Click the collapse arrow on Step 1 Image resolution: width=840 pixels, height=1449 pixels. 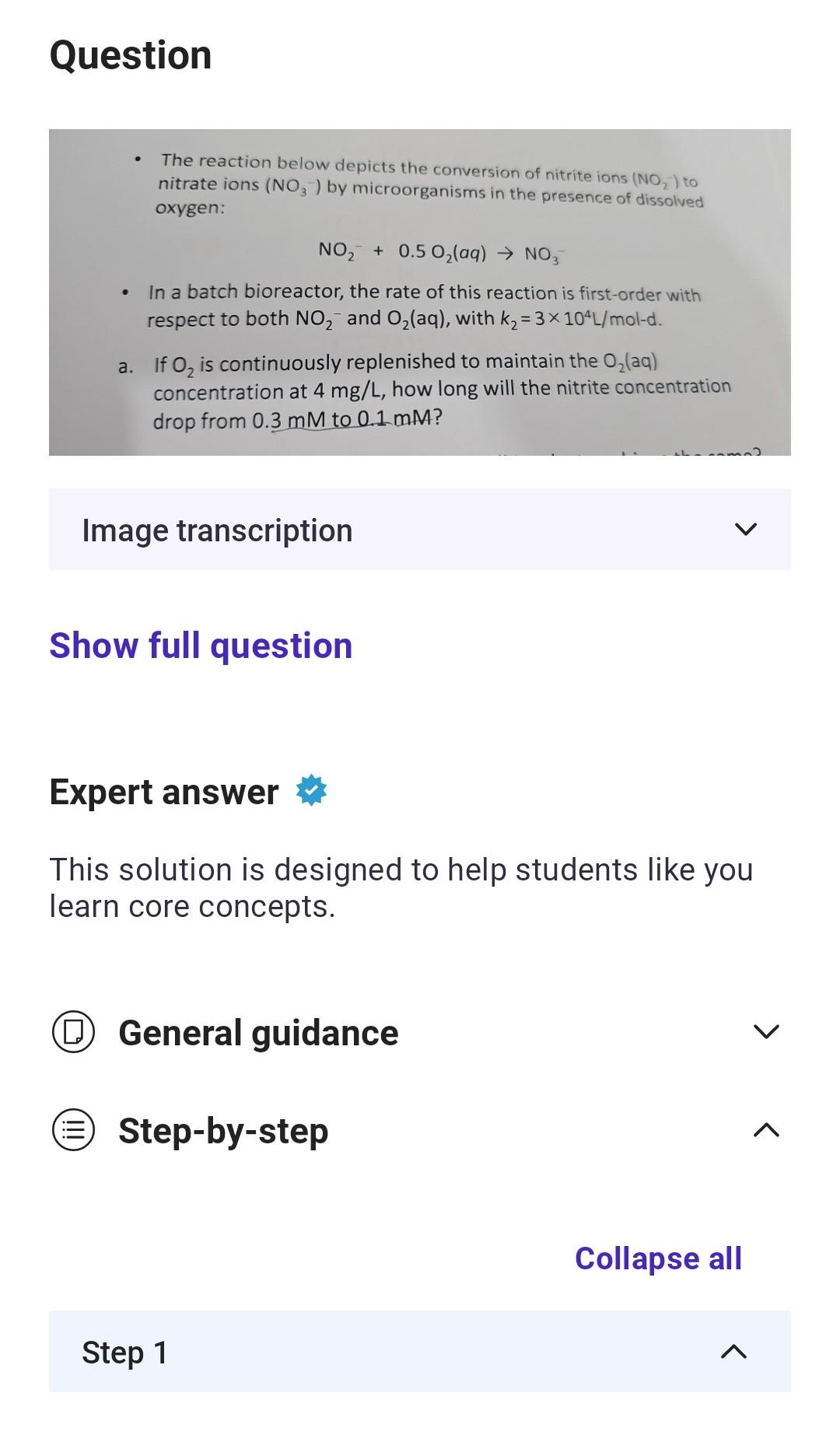click(x=732, y=1352)
